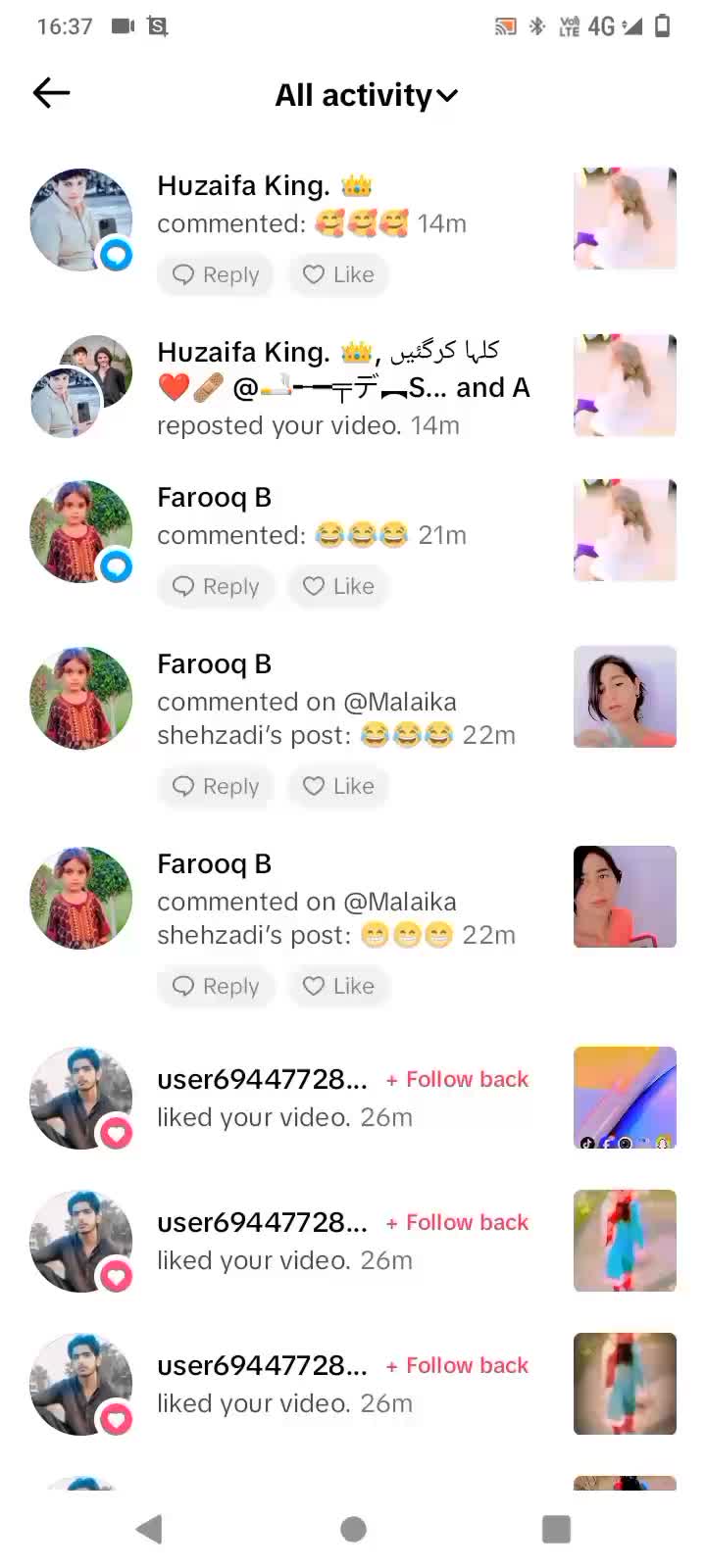Follow back user69447728 in the first like notification
This screenshot has height=1568, width=706.
[x=457, y=1079]
